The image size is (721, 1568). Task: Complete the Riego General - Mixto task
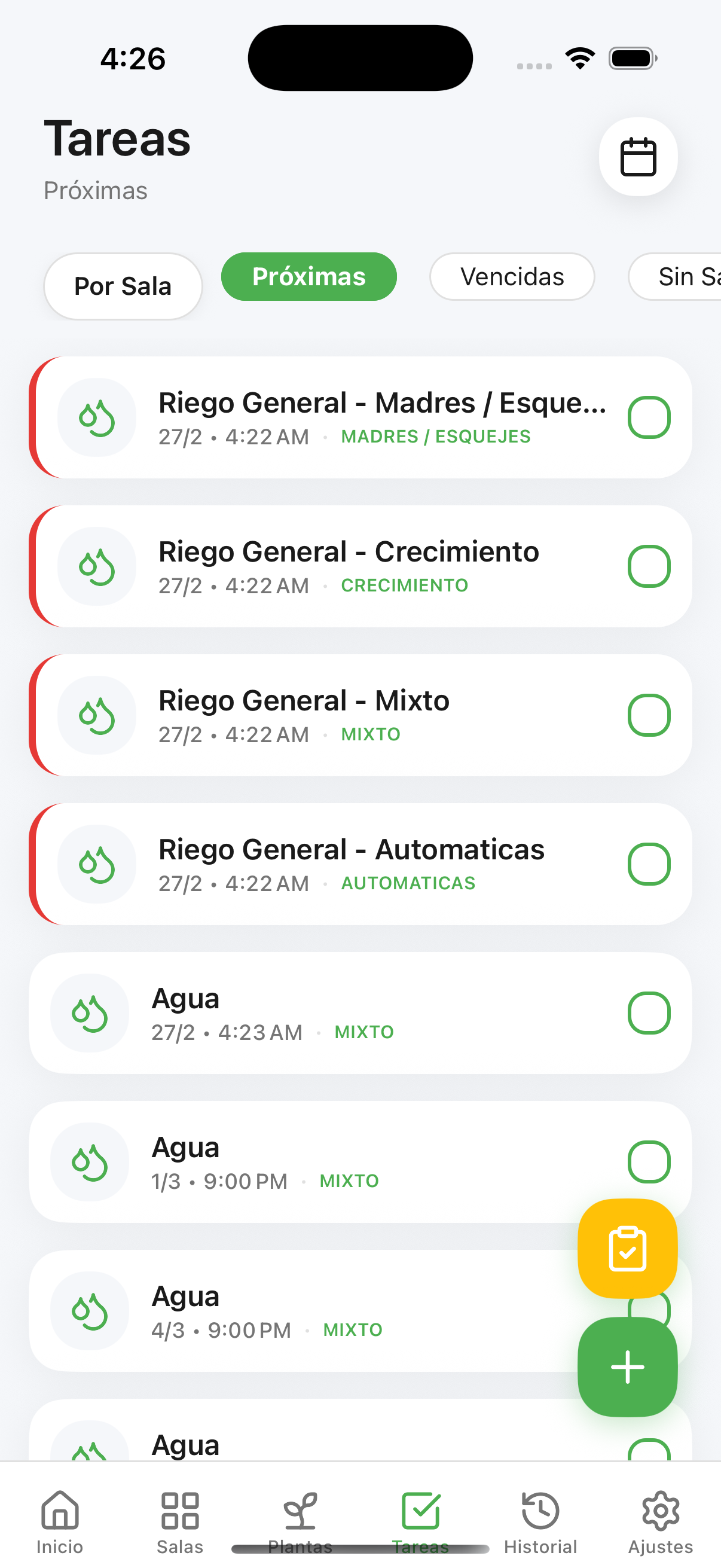click(x=649, y=715)
